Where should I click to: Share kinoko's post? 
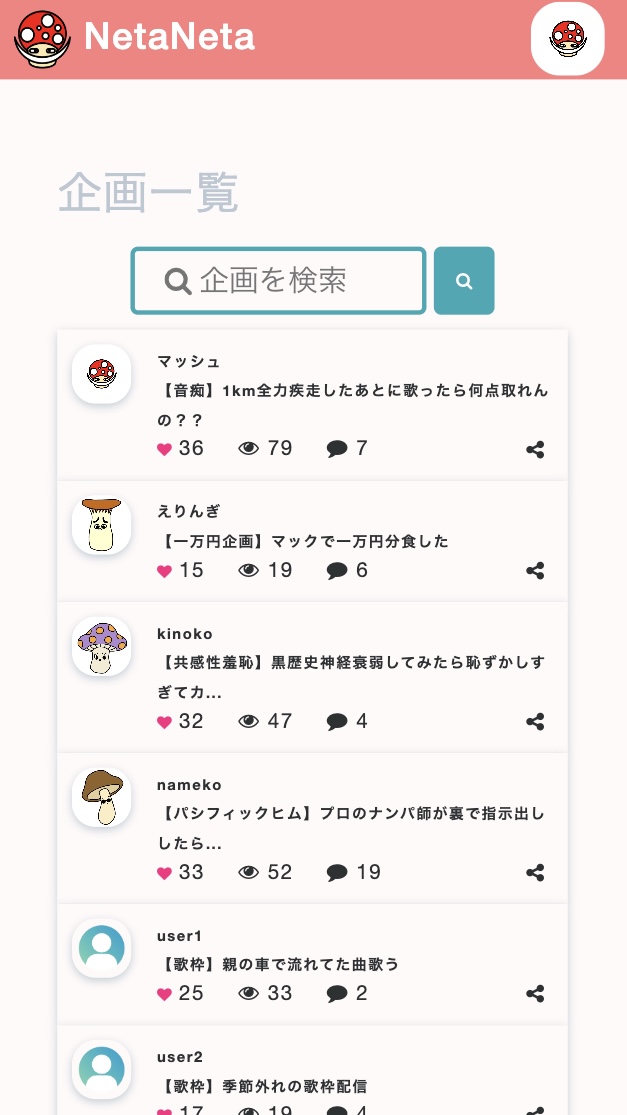[535, 722]
